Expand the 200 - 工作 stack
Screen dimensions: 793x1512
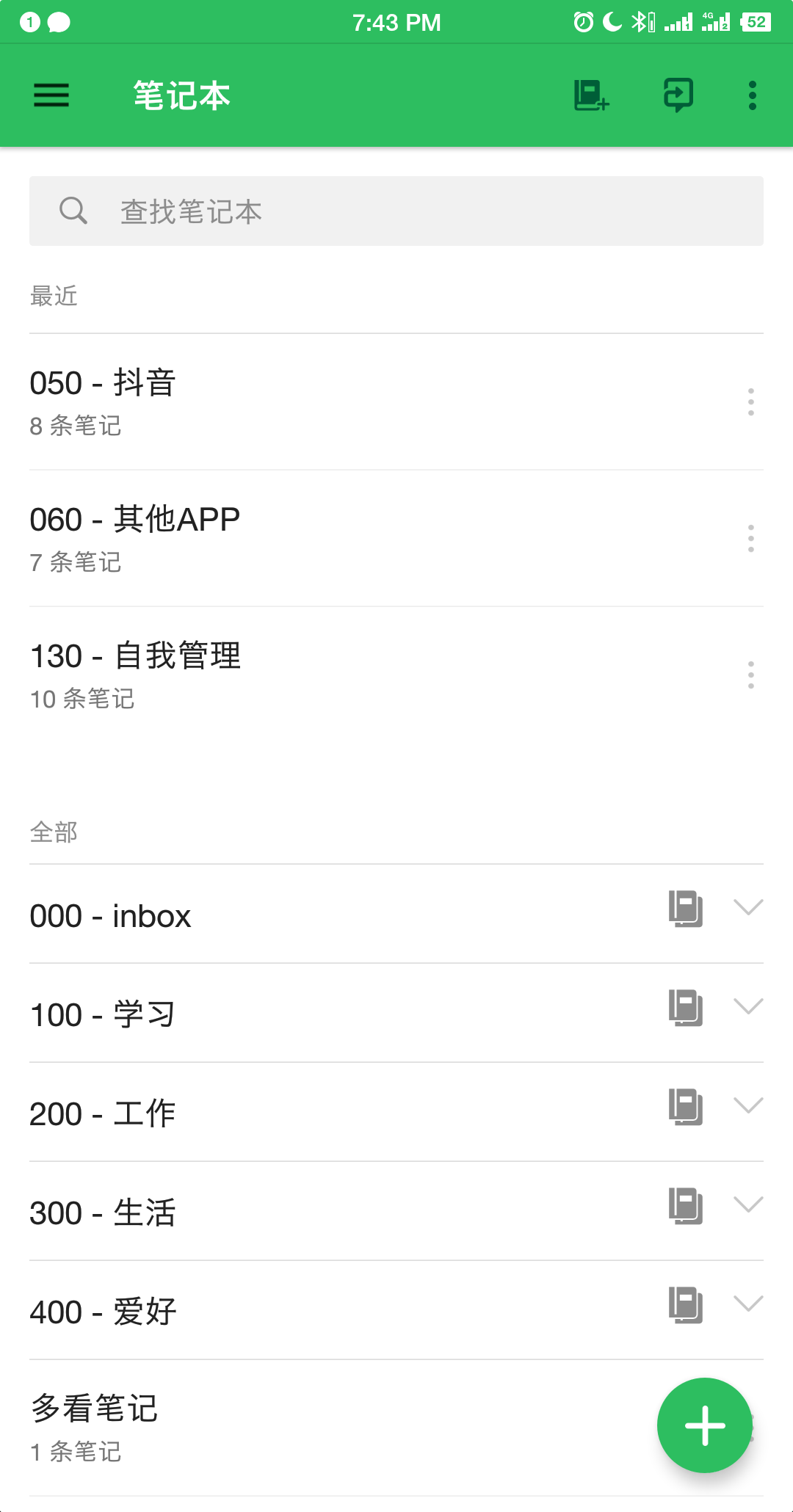pos(748,1106)
